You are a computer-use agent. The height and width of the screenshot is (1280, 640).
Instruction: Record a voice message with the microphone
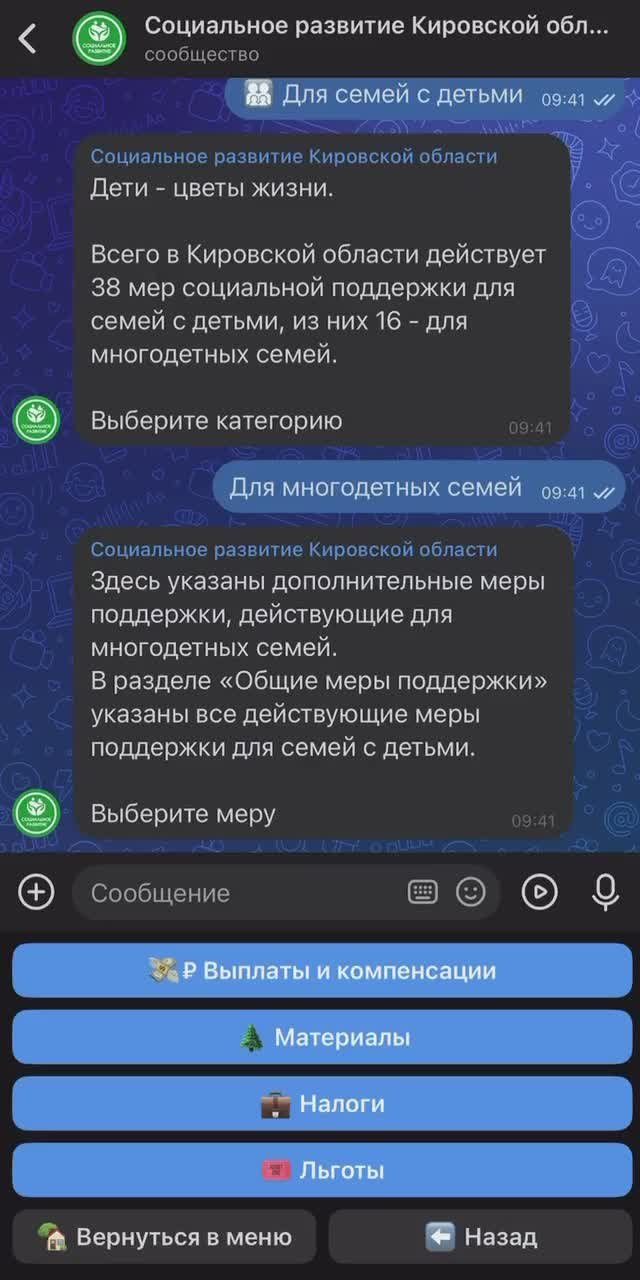(605, 892)
